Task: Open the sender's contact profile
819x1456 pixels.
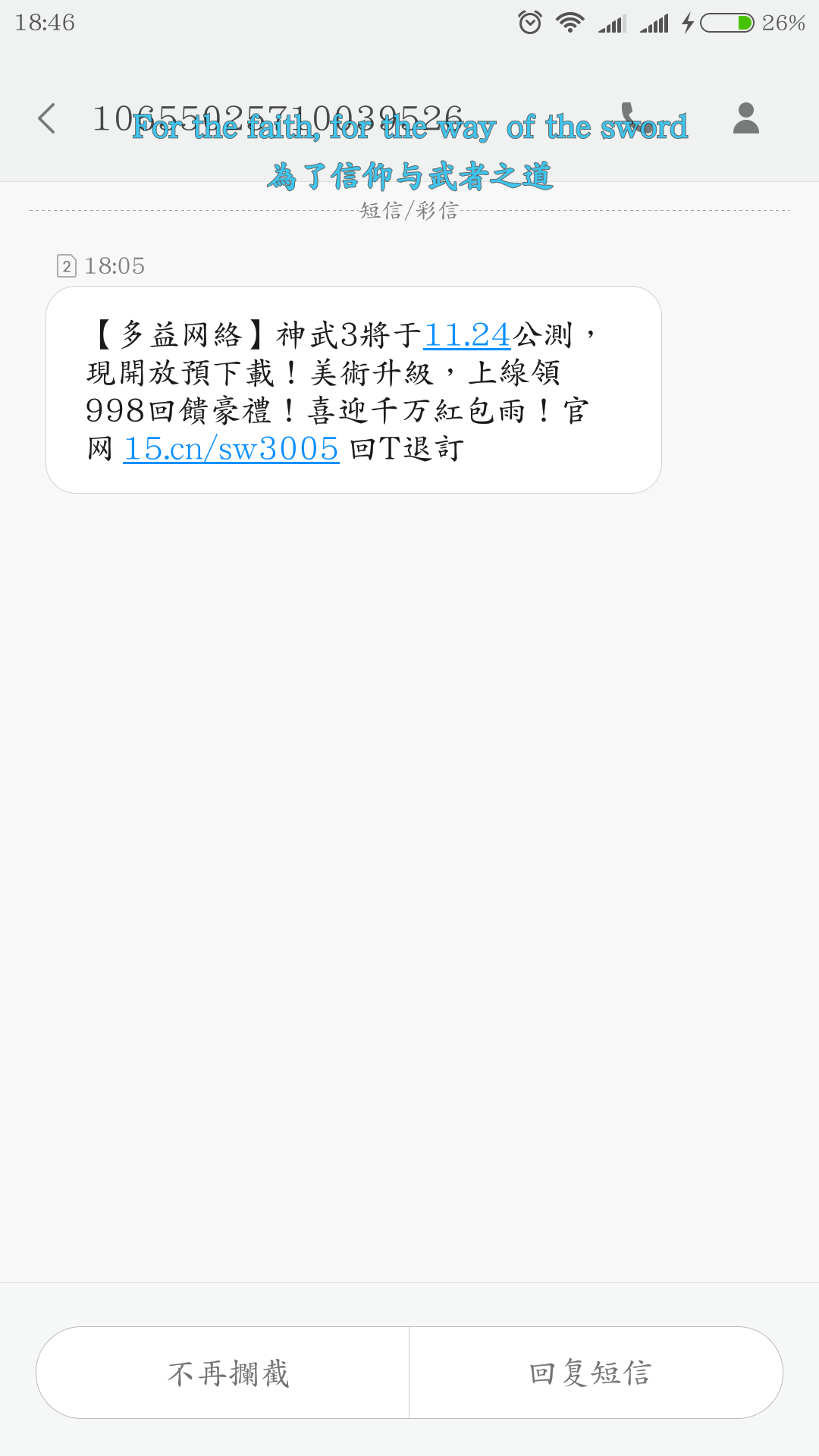Action: 745,118
